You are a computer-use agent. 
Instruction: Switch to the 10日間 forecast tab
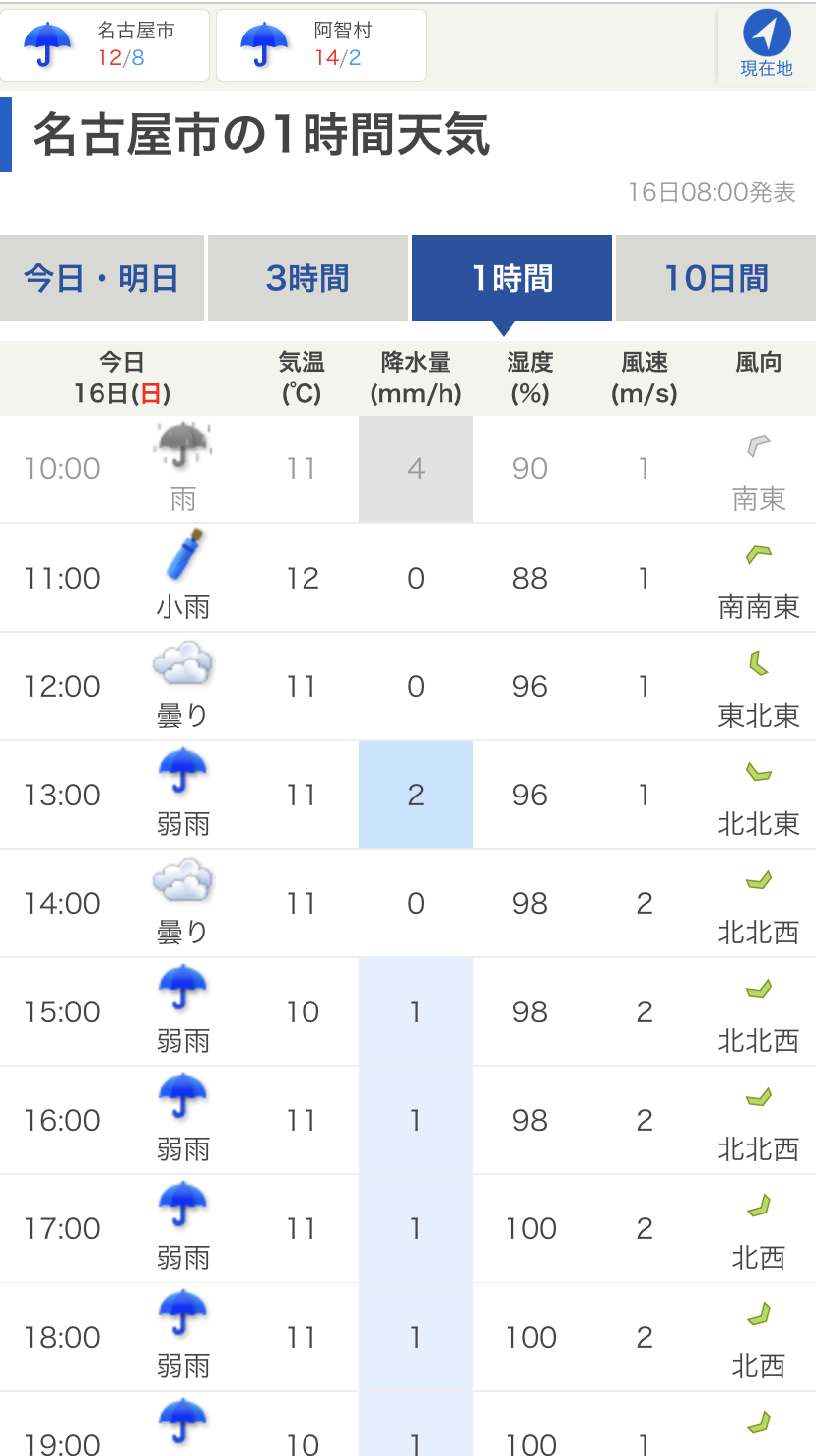pyautogui.click(x=715, y=278)
